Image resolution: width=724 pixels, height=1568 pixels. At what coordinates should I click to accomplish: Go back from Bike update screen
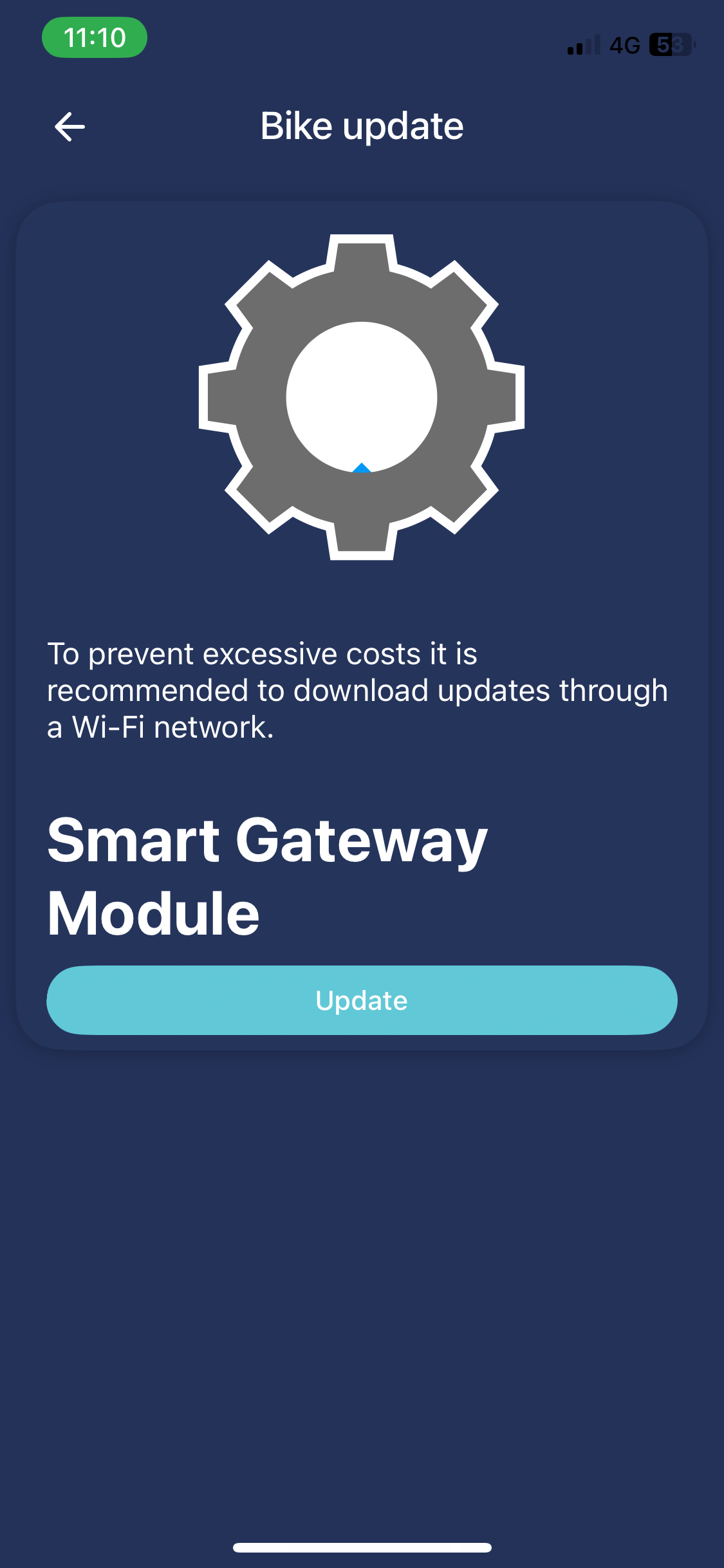point(70,126)
